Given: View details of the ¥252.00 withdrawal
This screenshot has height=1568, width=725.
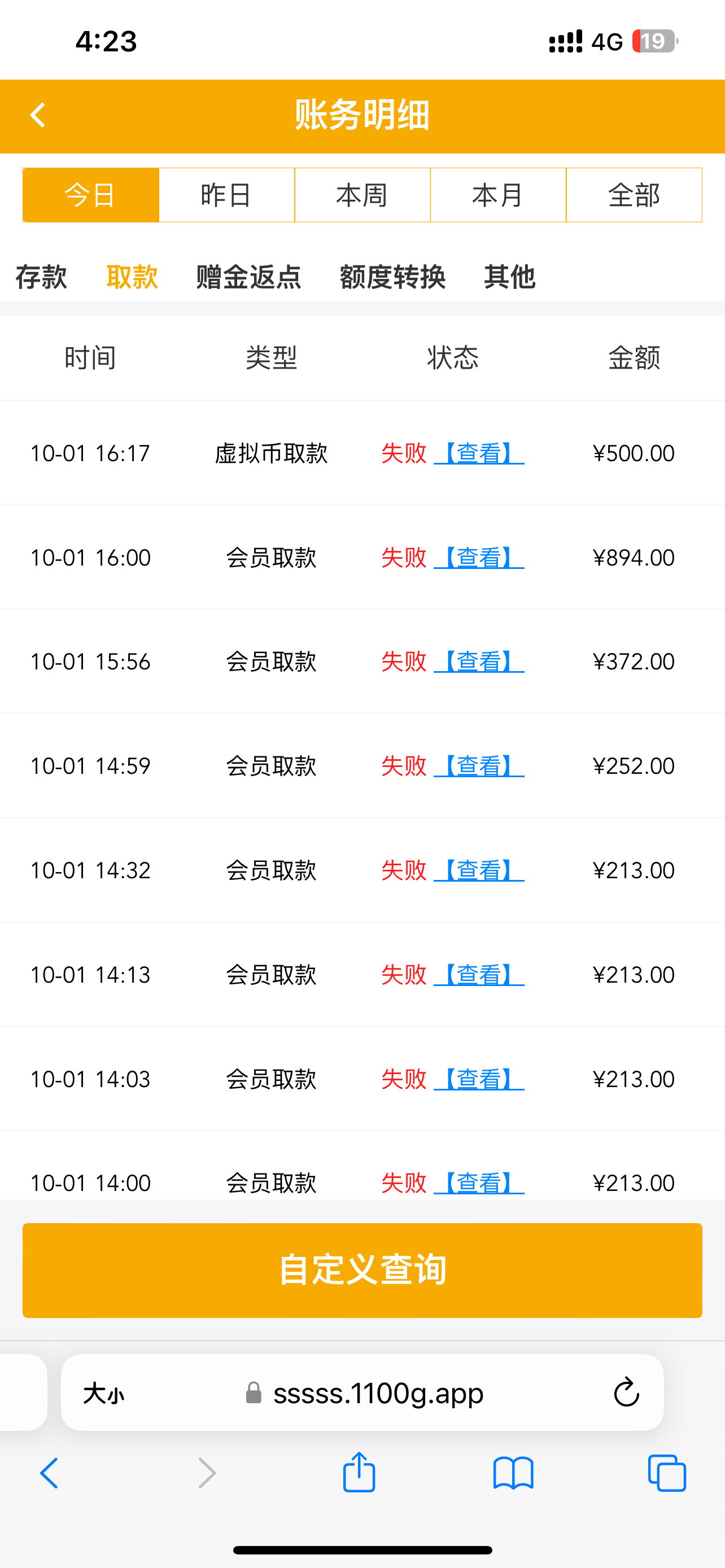Looking at the screenshot, I should pyautogui.click(x=478, y=767).
